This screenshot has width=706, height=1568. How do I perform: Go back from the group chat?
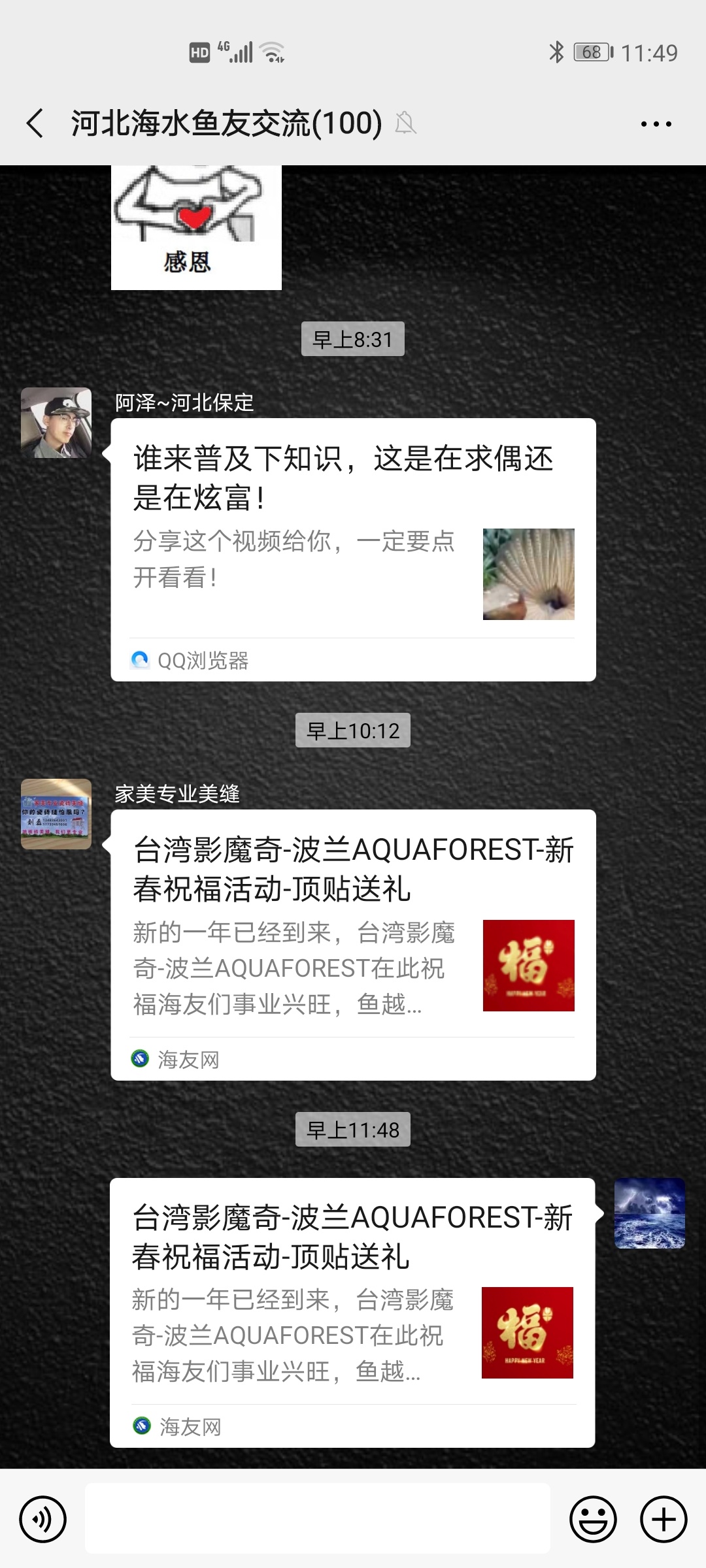coord(35,123)
